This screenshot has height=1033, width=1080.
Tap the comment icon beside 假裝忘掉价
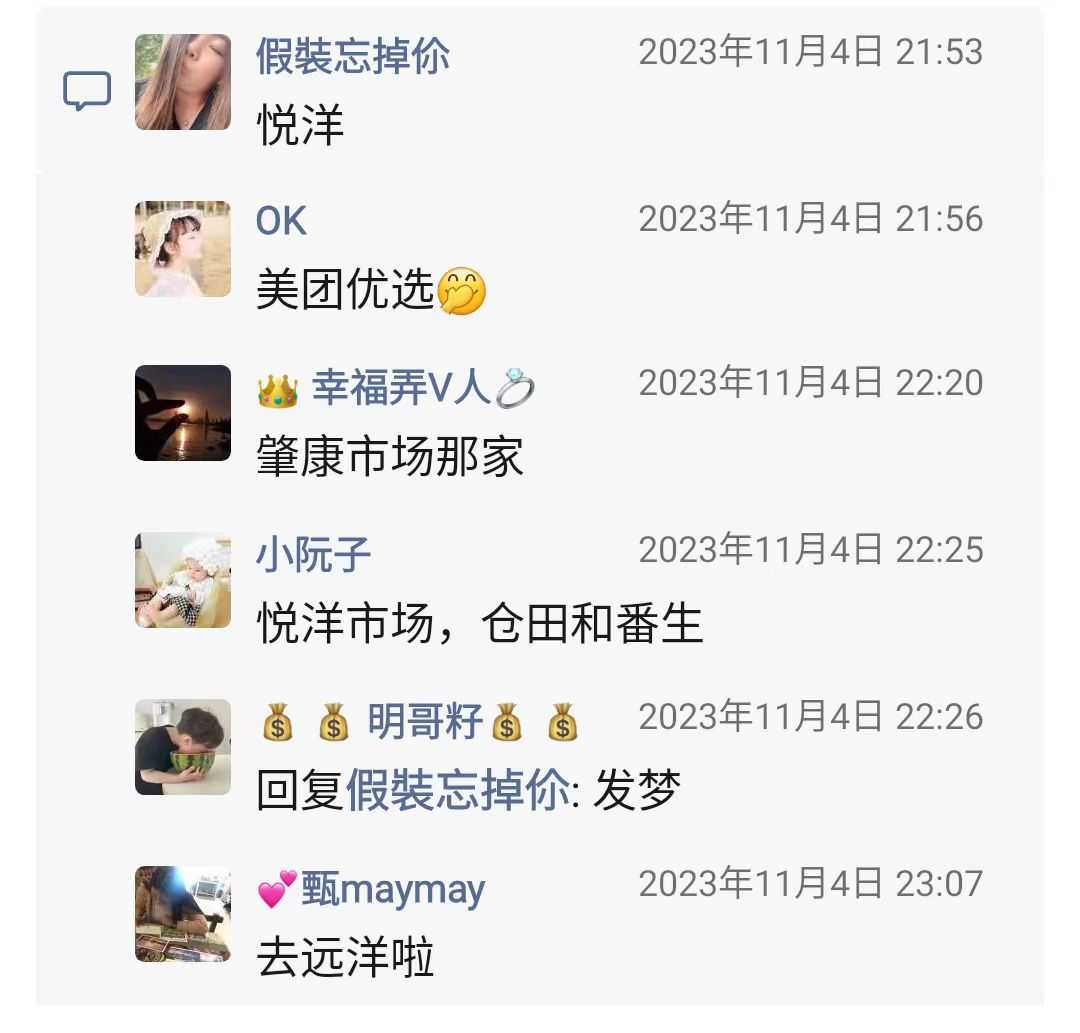pos(87,92)
